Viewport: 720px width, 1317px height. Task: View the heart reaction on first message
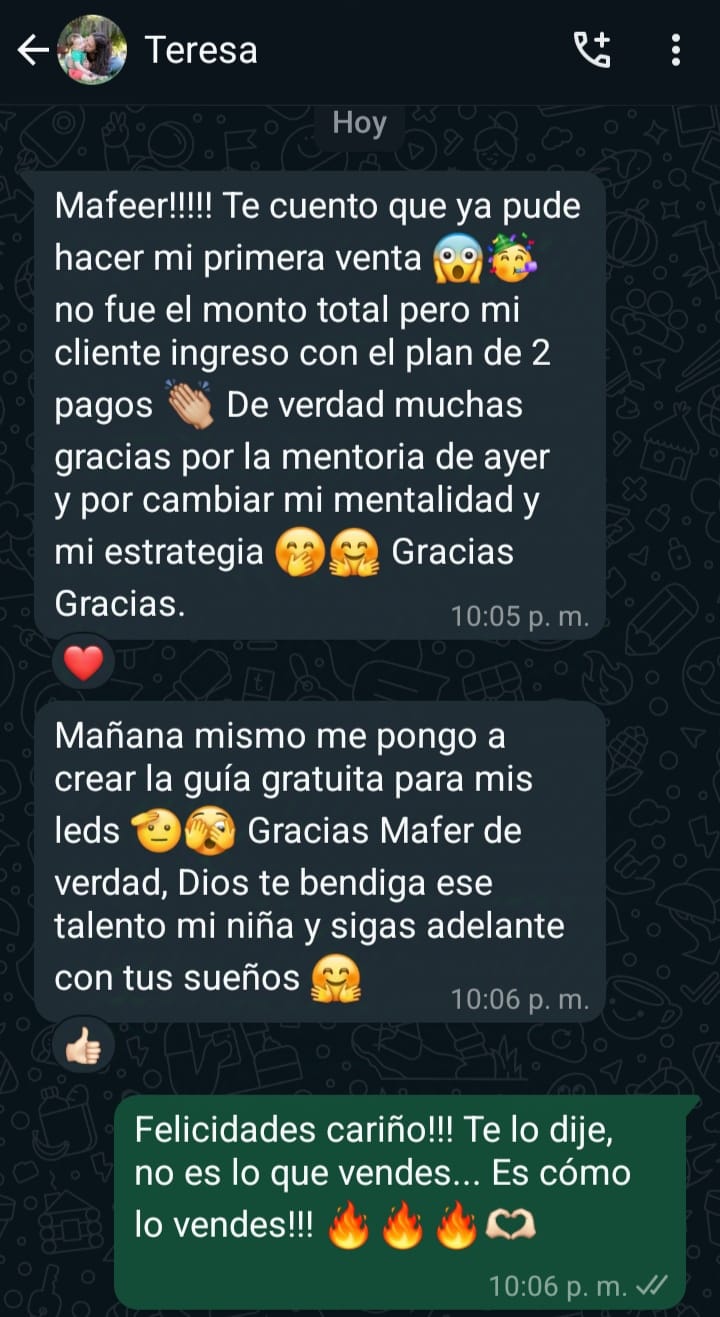pos(84,663)
